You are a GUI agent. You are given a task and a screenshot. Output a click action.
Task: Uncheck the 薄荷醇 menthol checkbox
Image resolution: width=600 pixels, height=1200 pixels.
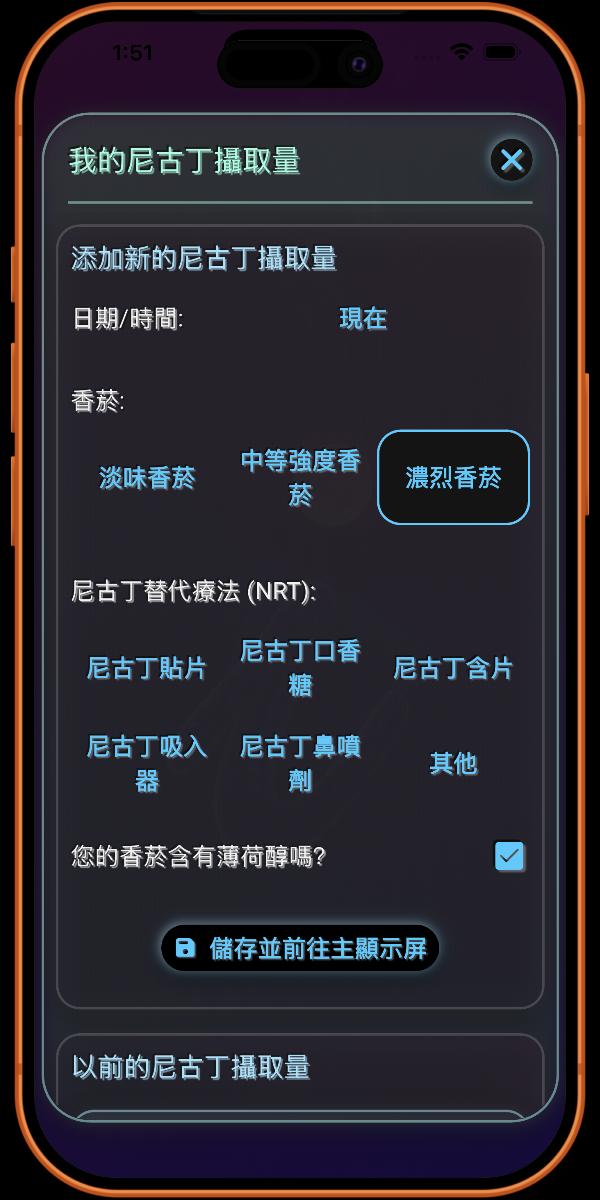(x=510, y=856)
